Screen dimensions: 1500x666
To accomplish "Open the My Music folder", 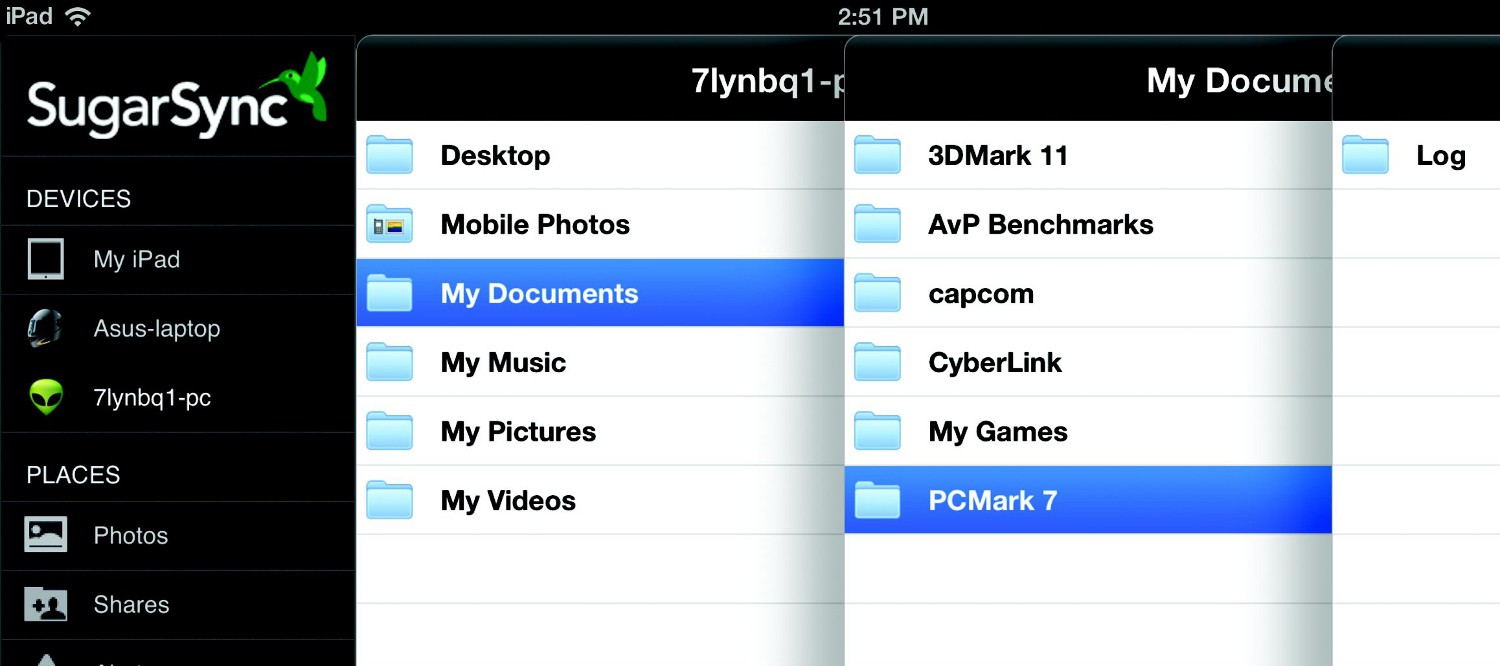I will [503, 363].
